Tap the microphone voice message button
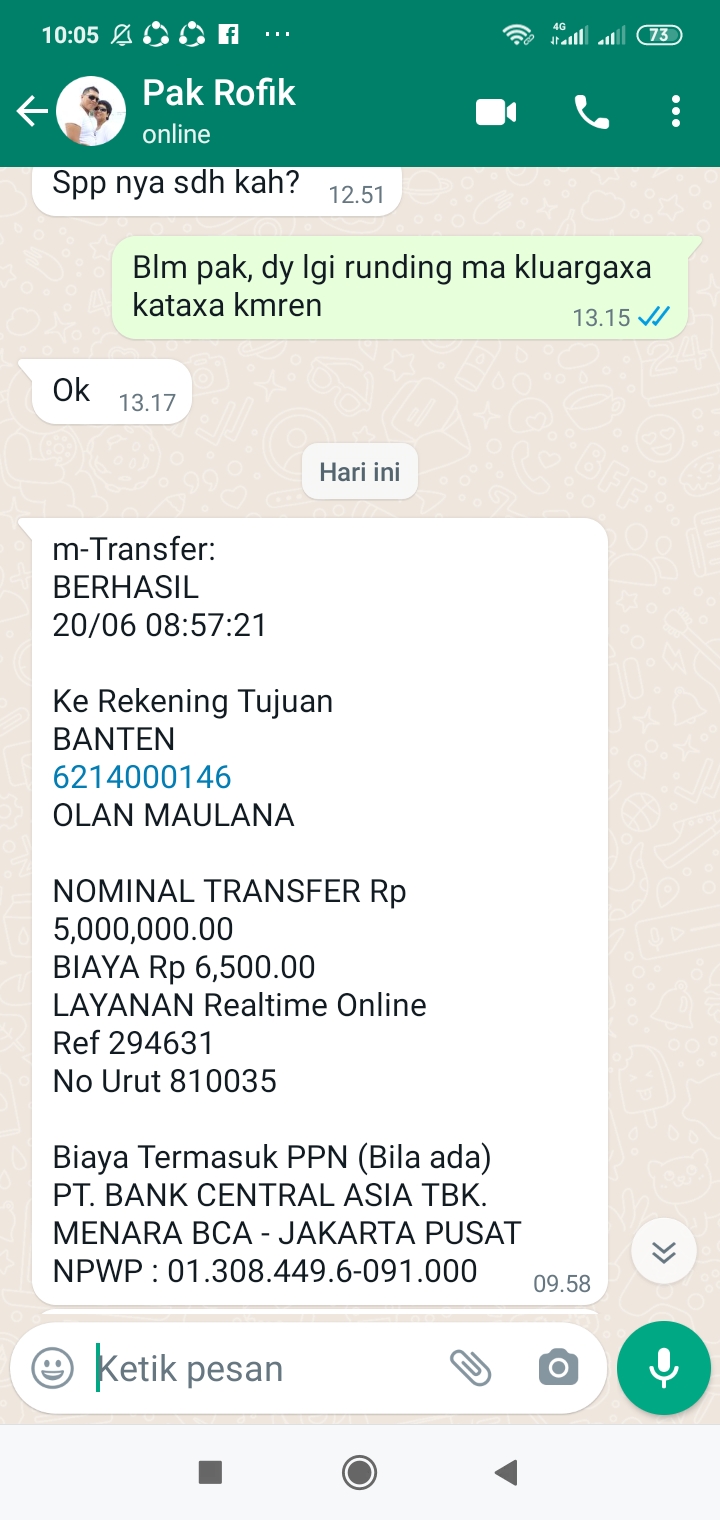This screenshot has width=720, height=1520. 664,1367
